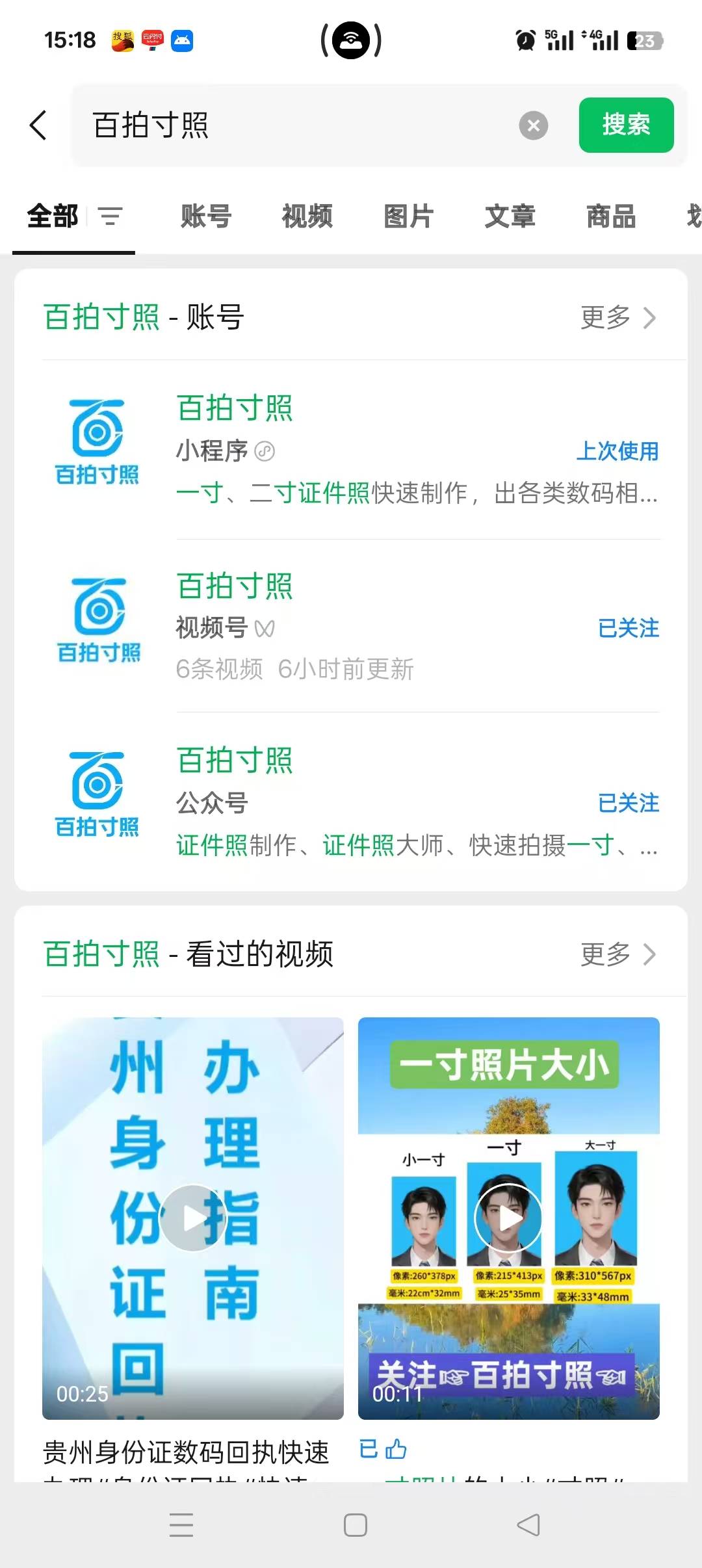This screenshot has height=1568, width=702.
Task: Switch to the 视频 tab
Action: tap(307, 216)
